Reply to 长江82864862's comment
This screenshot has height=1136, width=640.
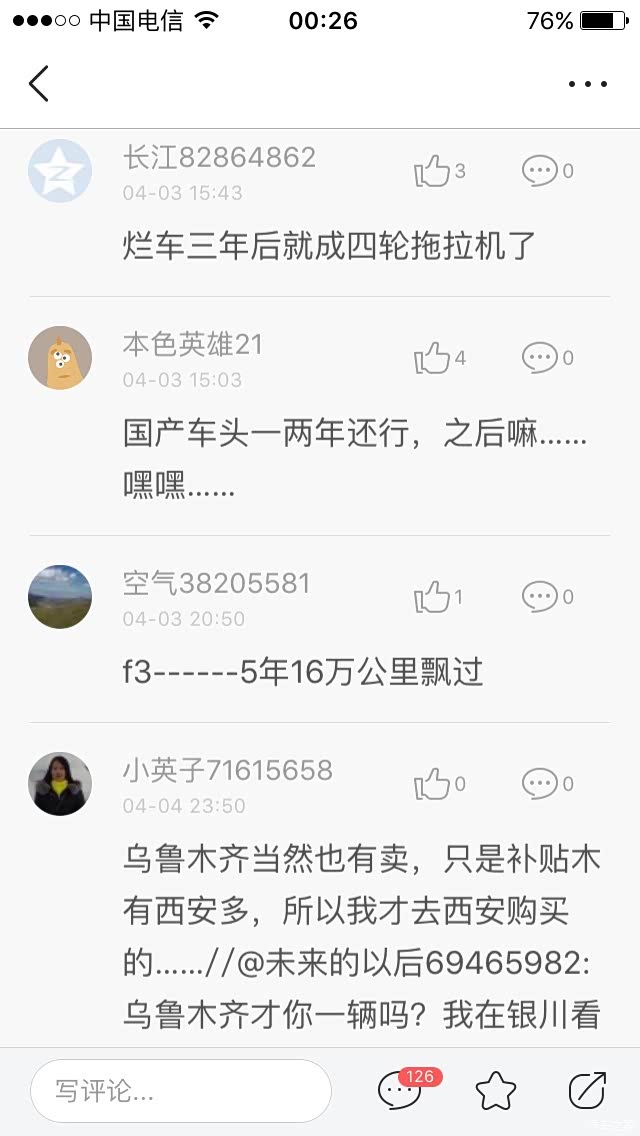click(540, 172)
